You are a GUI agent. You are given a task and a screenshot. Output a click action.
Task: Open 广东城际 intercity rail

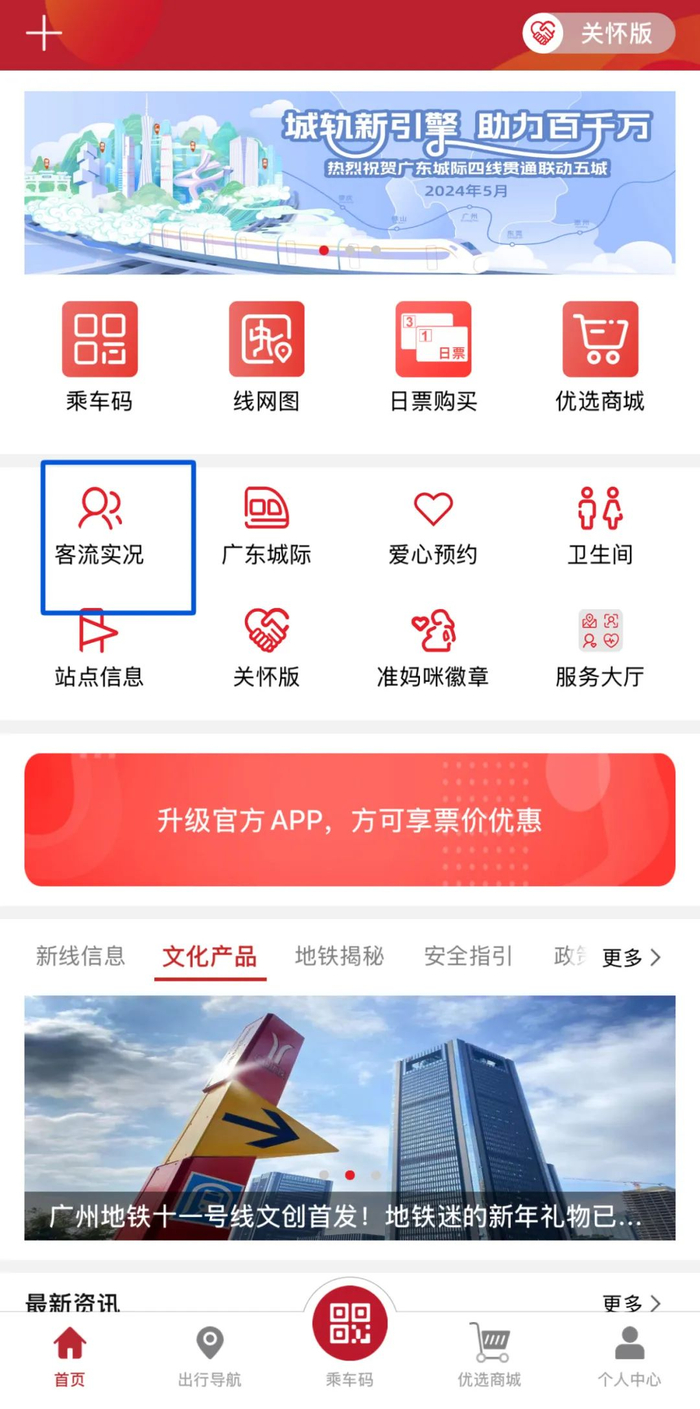pyautogui.click(x=266, y=526)
